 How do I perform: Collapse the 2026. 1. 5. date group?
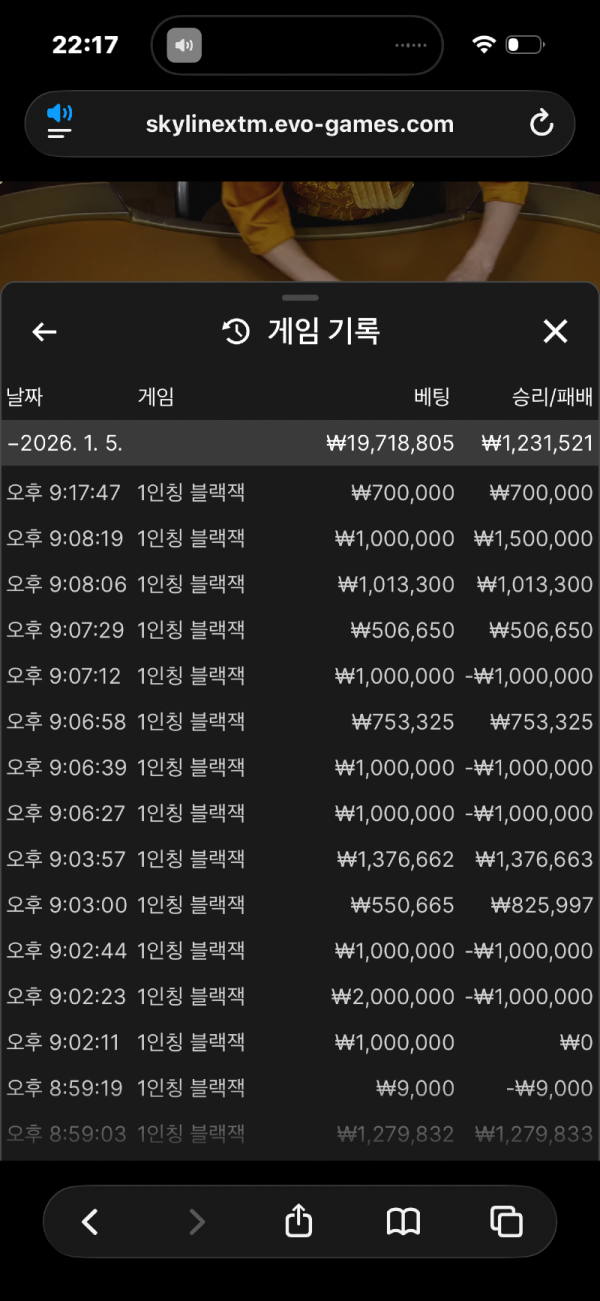pyautogui.click(x=300, y=443)
